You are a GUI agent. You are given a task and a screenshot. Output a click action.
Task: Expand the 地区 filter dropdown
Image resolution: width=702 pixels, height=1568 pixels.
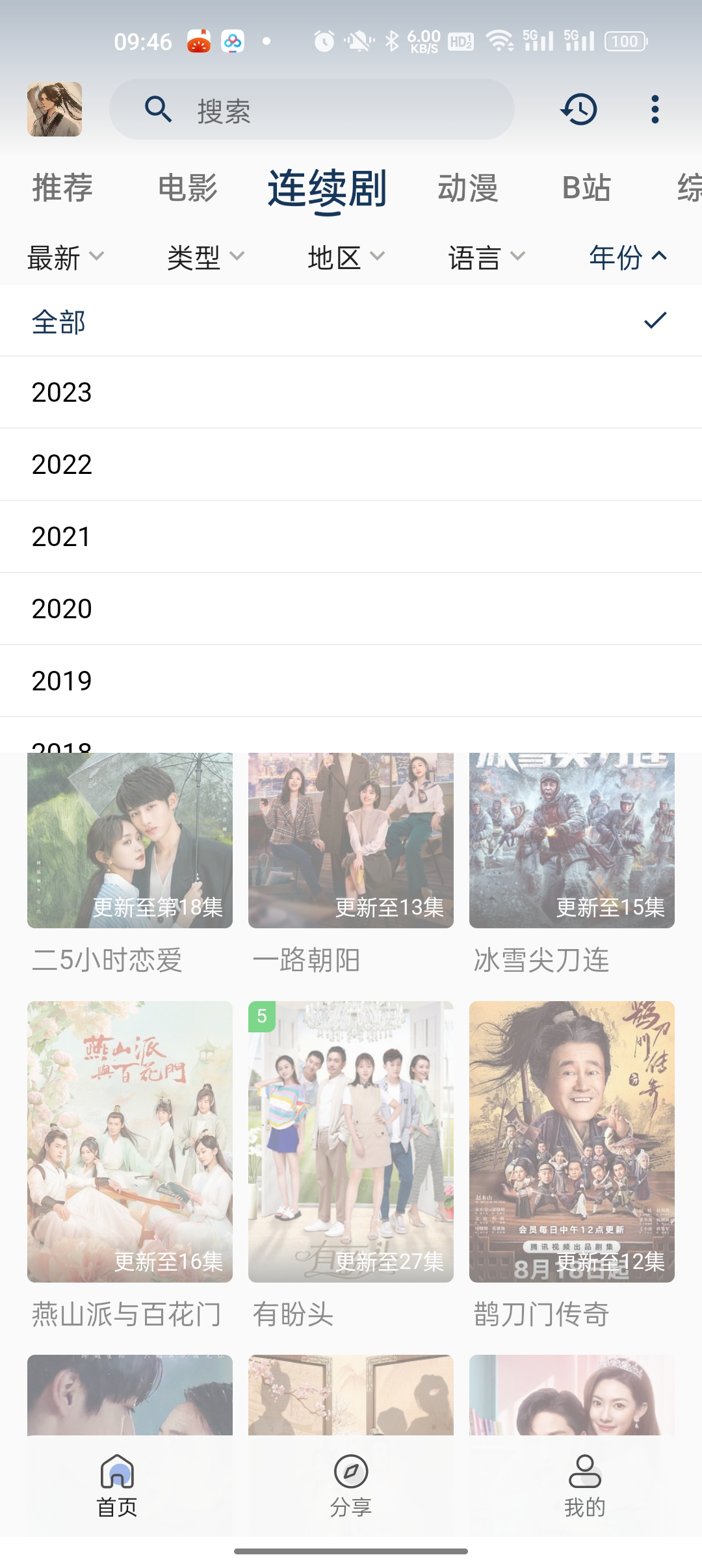tap(346, 257)
